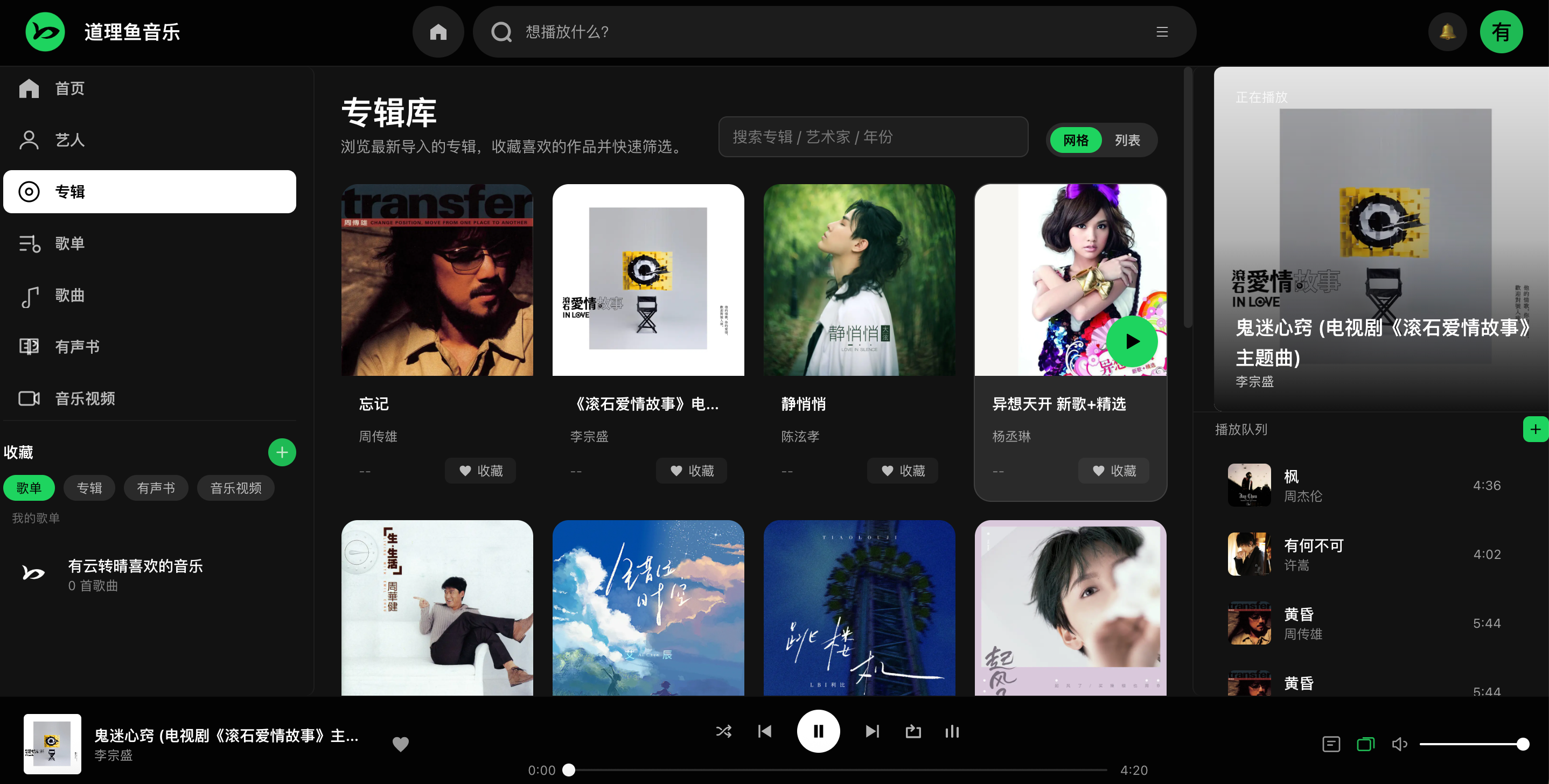Mute the volume speaker icon

[x=1399, y=744]
